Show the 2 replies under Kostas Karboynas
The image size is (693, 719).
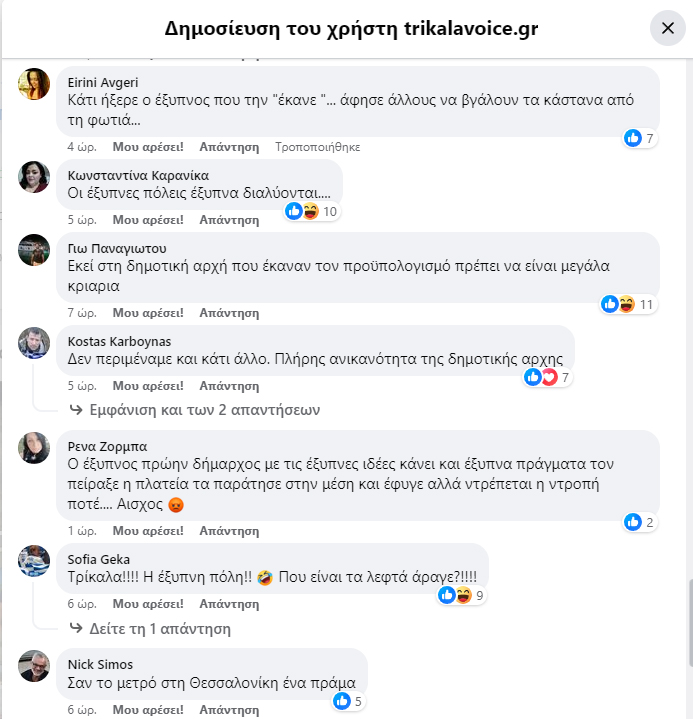click(x=204, y=410)
